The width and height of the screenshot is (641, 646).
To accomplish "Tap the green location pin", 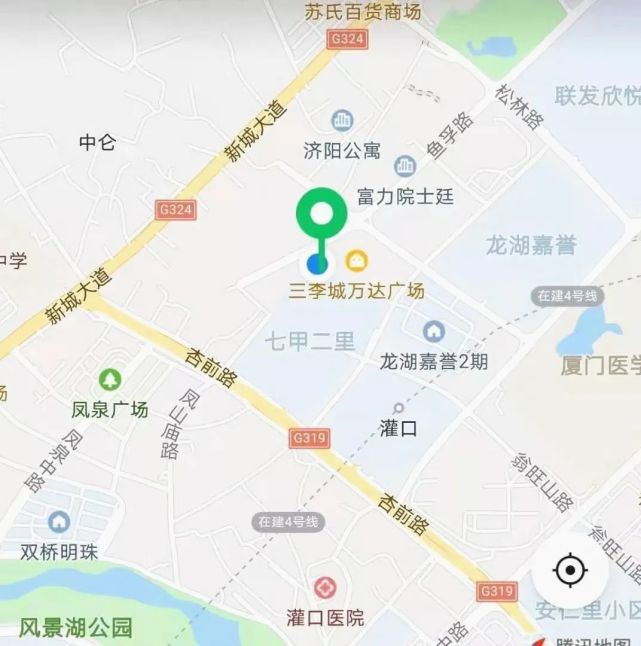I will [x=321, y=216].
